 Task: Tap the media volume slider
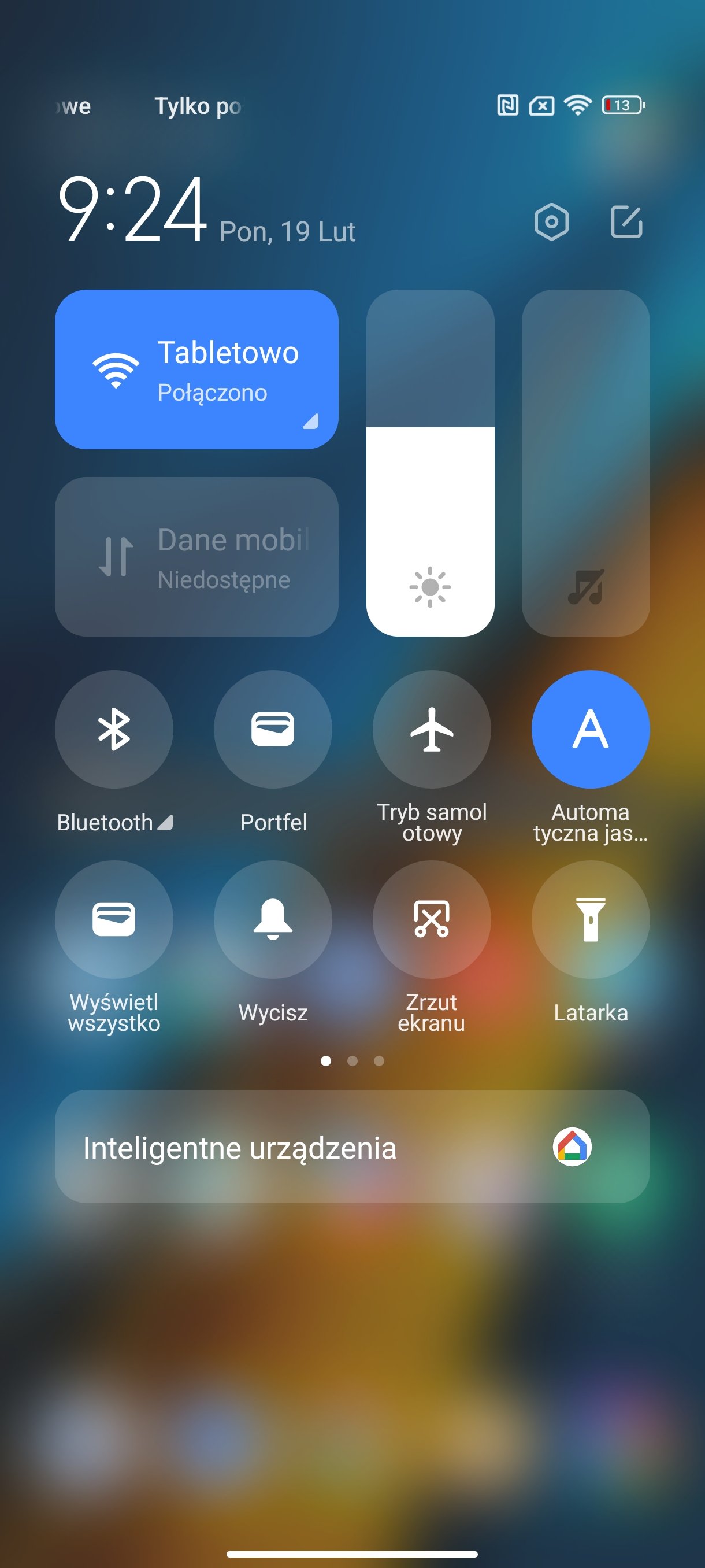[586, 463]
